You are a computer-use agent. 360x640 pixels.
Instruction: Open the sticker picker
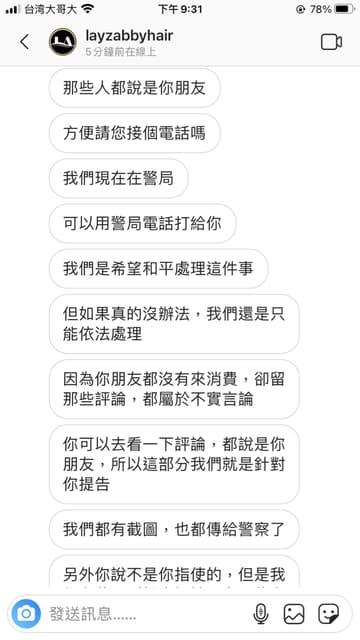pyautogui.click(x=329, y=613)
